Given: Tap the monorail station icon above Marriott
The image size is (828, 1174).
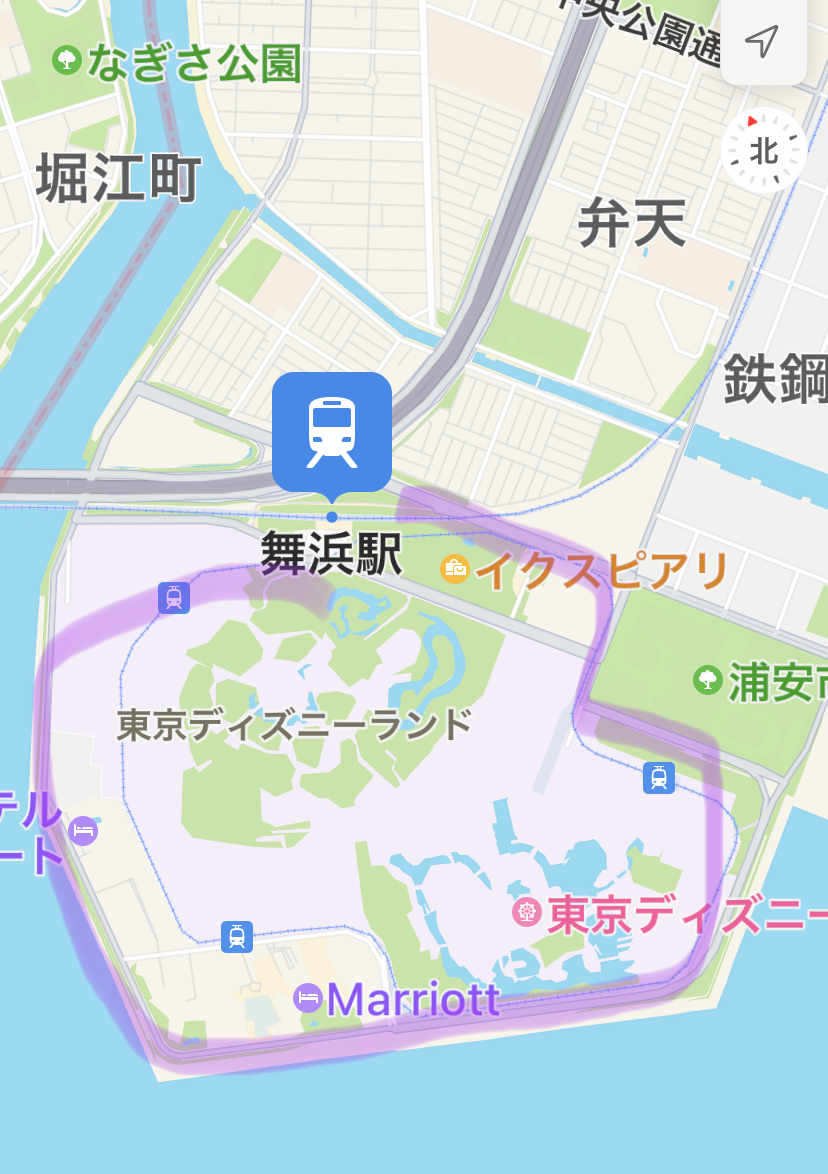Looking at the screenshot, I should (237, 936).
